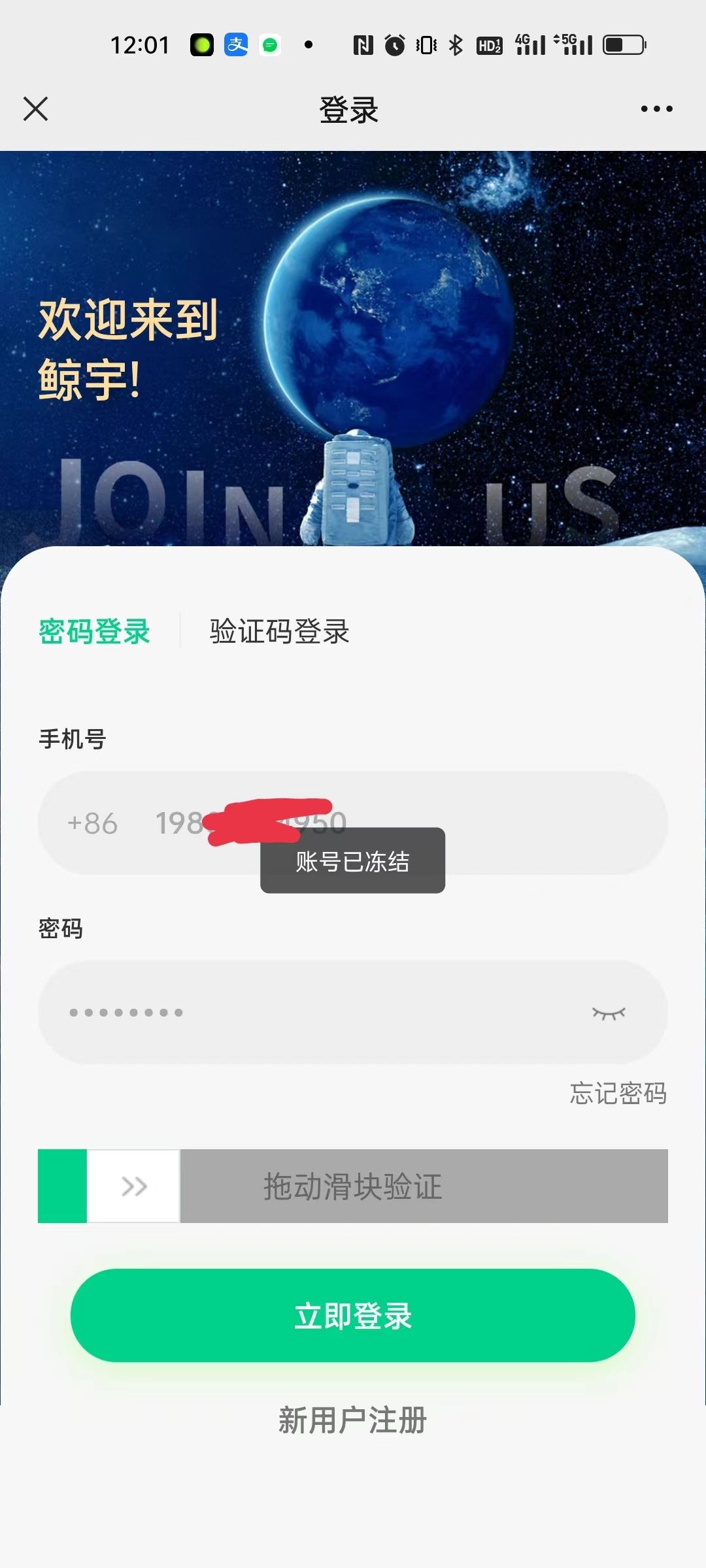Screen dimensions: 706x1568
Task: Open the three-dot overflow menu
Action: click(x=656, y=108)
